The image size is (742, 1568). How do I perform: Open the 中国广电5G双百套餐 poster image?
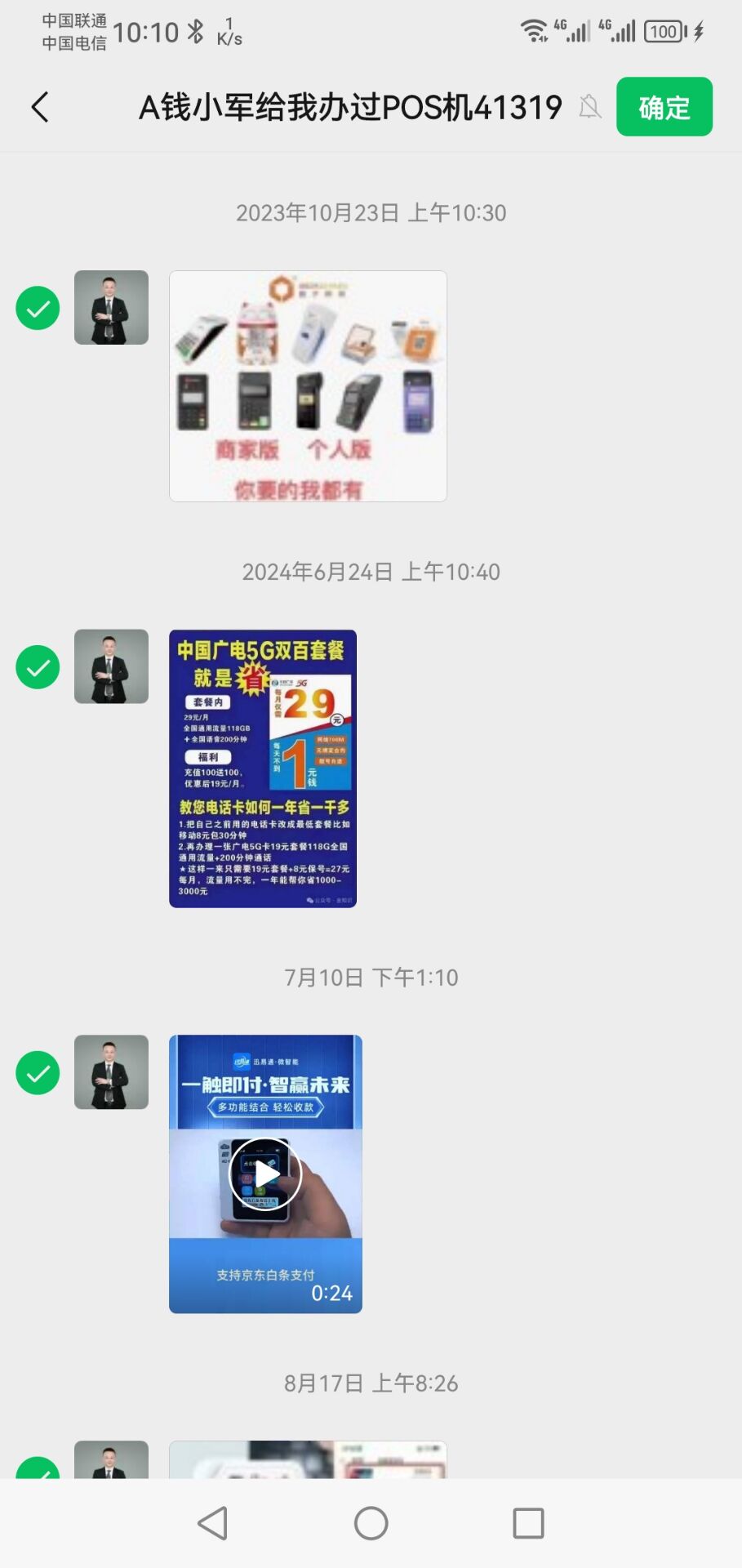tap(263, 768)
